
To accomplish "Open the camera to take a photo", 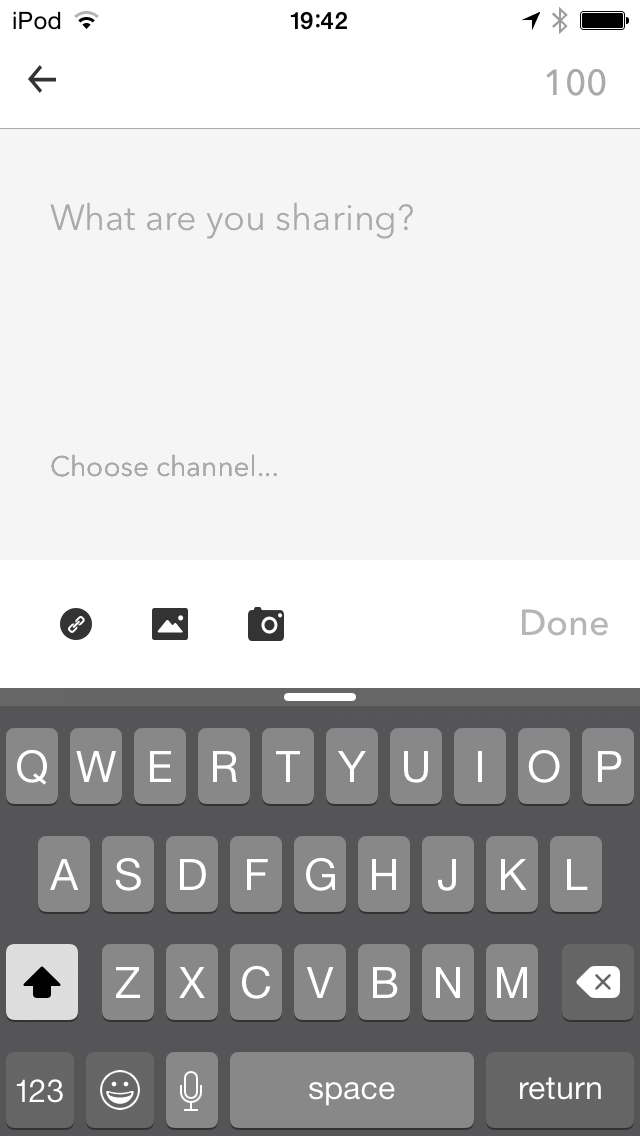I will pos(266,624).
